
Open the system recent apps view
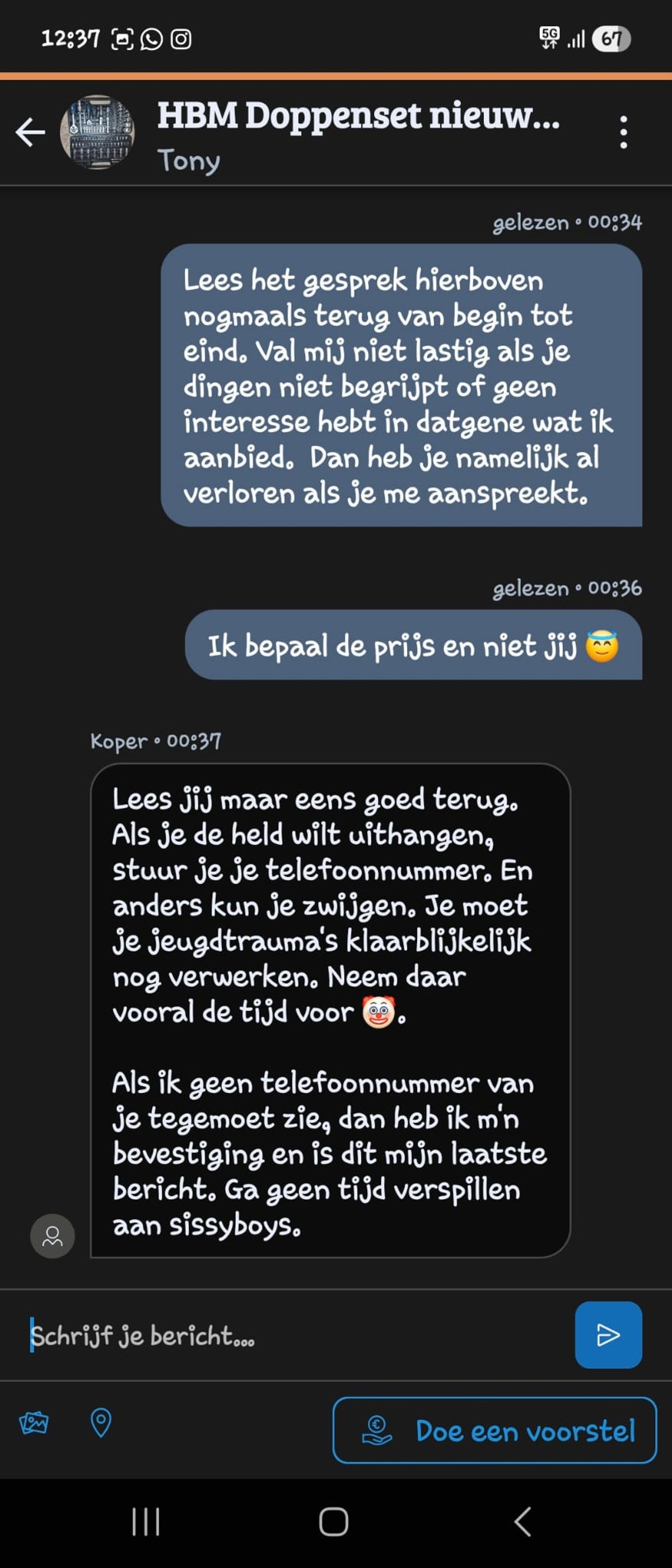(146, 1522)
